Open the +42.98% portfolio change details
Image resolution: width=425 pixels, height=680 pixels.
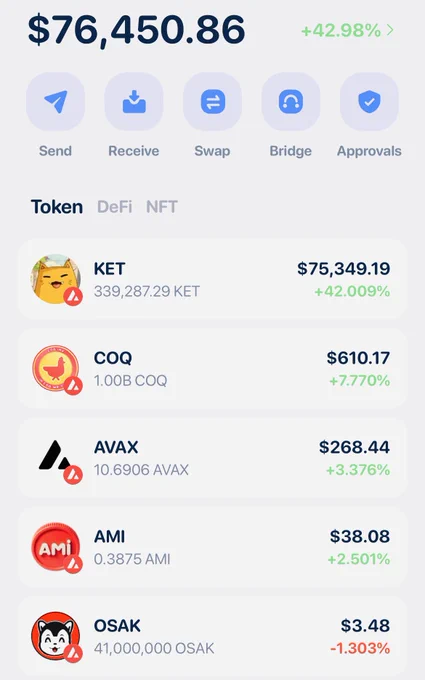tap(347, 30)
